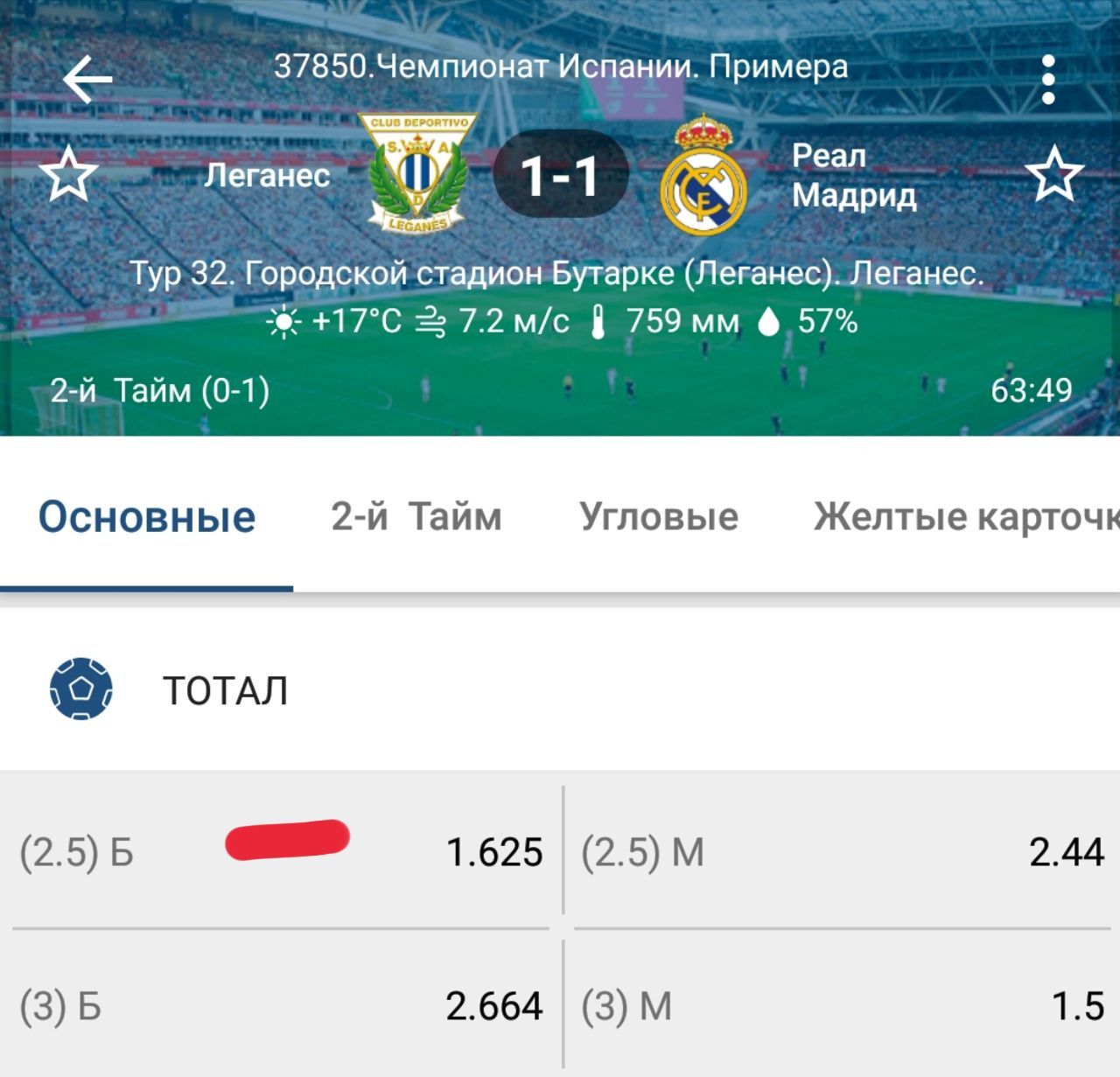Favorite Леганес with its star icon
This screenshot has height=1077, width=1120.
pos(69,174)
